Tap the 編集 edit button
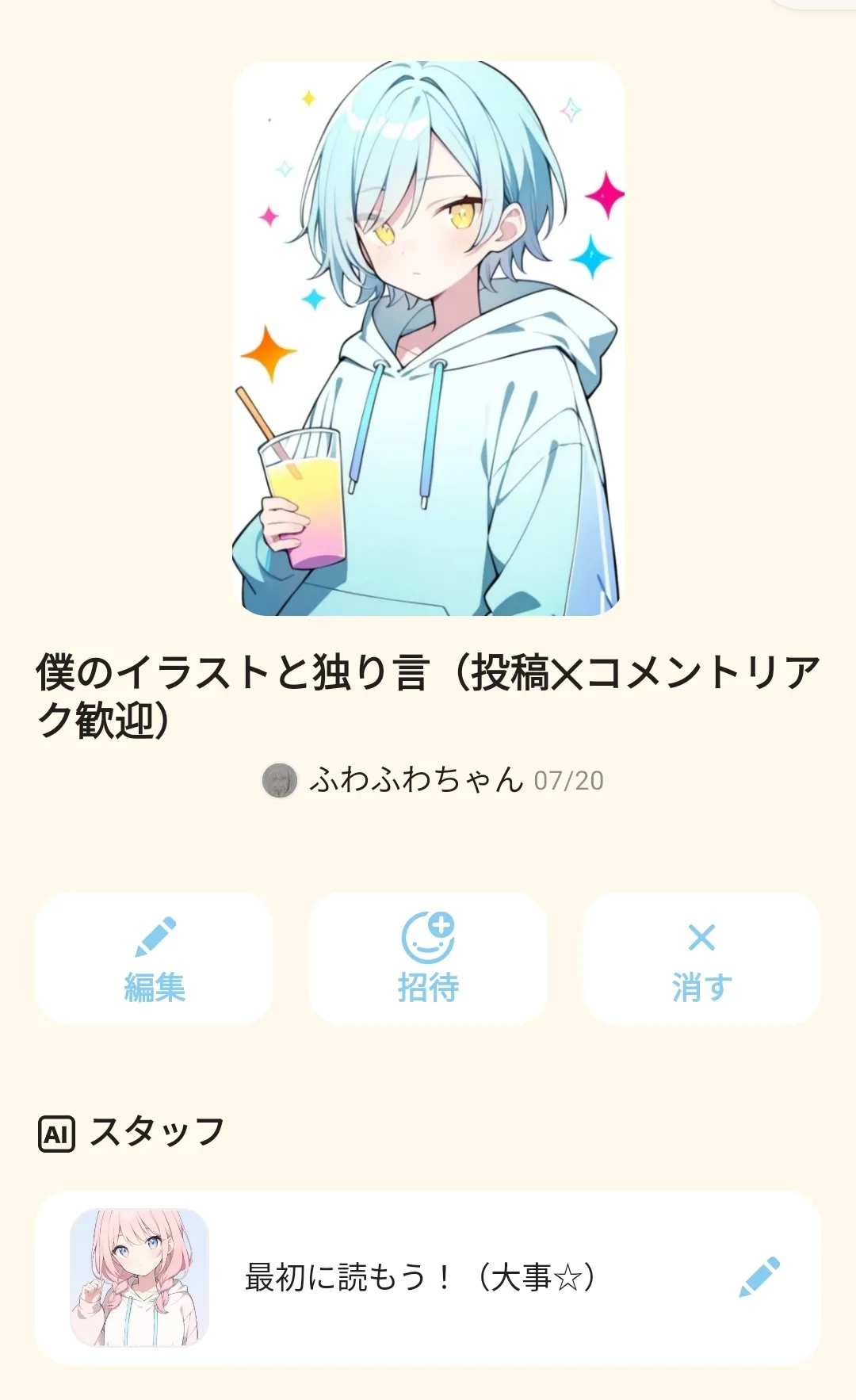 (154, 958)
